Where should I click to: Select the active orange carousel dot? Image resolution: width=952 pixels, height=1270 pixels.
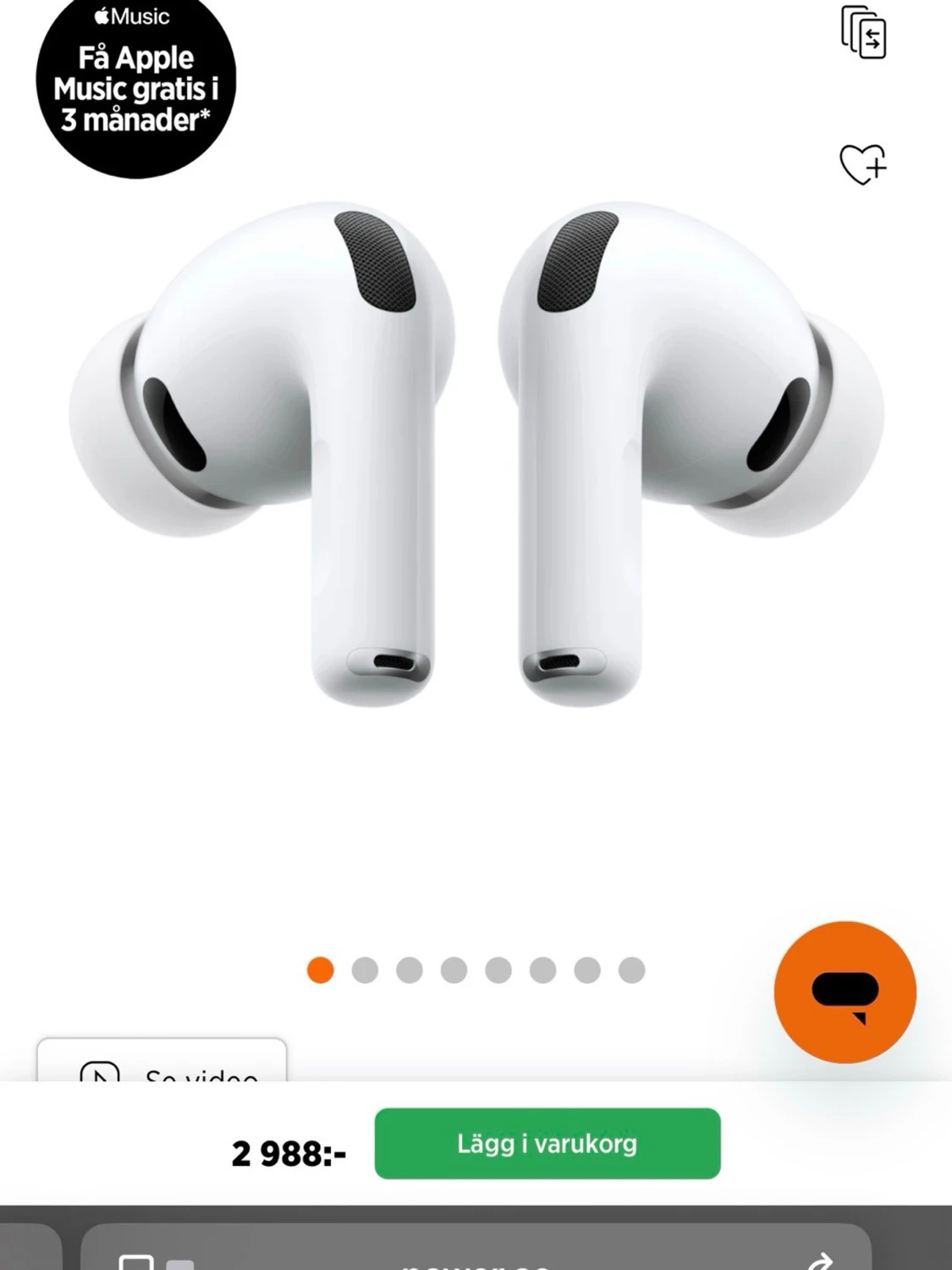[320, 969]
